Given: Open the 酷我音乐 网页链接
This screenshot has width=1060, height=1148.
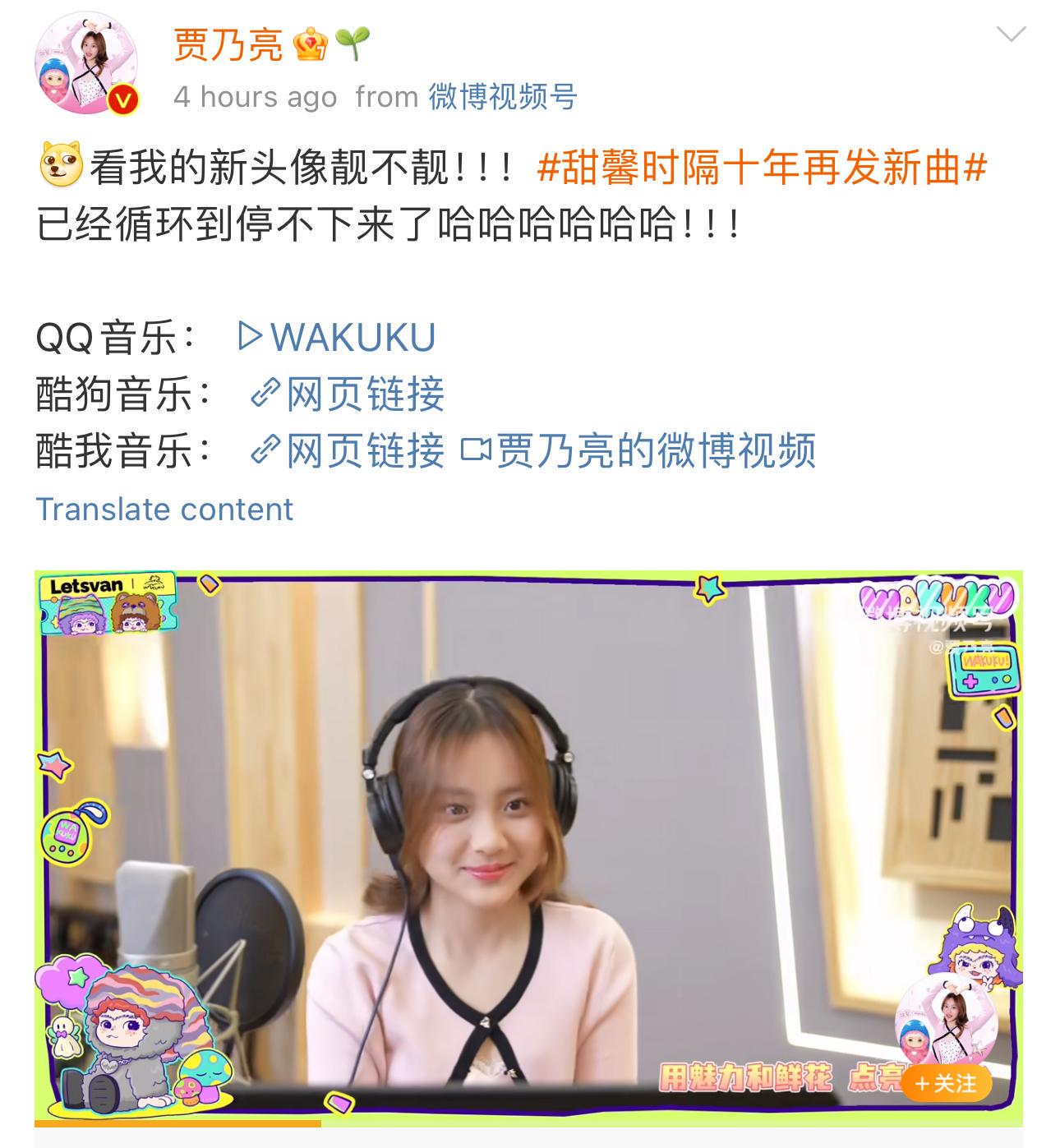Looking at the screenshot, I should click(348, 451).
